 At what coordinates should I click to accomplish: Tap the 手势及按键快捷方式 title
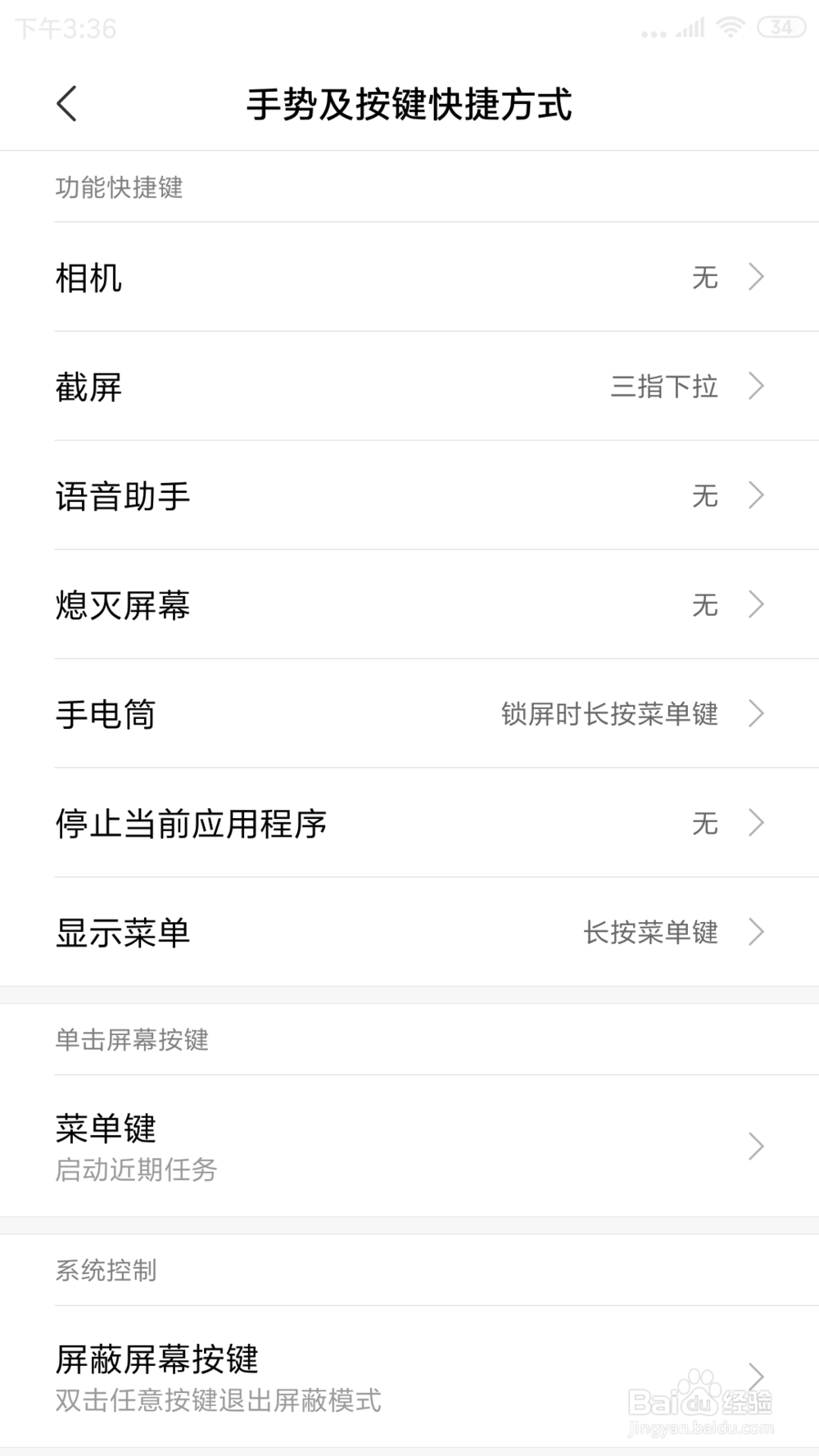(409, 104)
